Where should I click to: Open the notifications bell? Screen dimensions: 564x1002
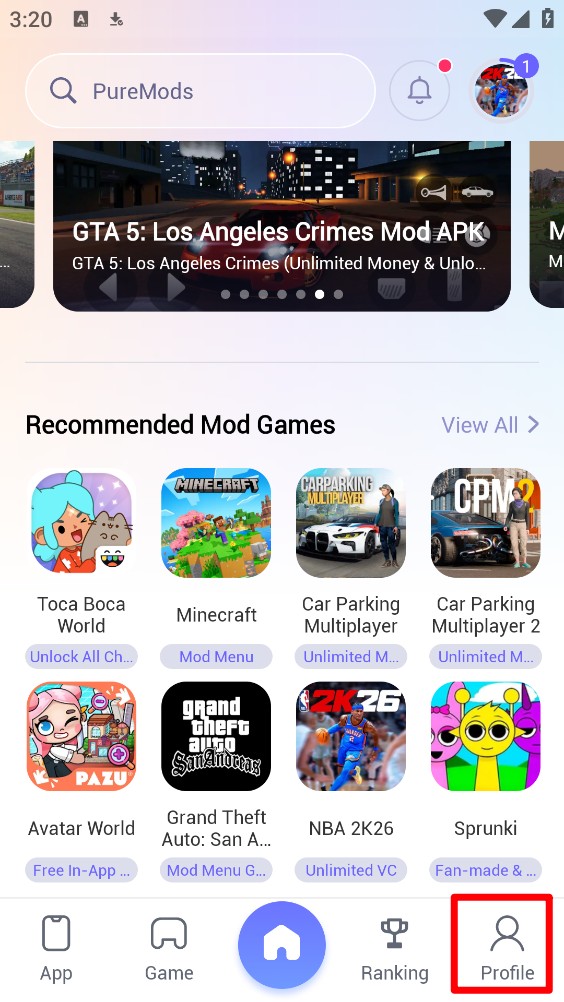[x=419, y=91]
